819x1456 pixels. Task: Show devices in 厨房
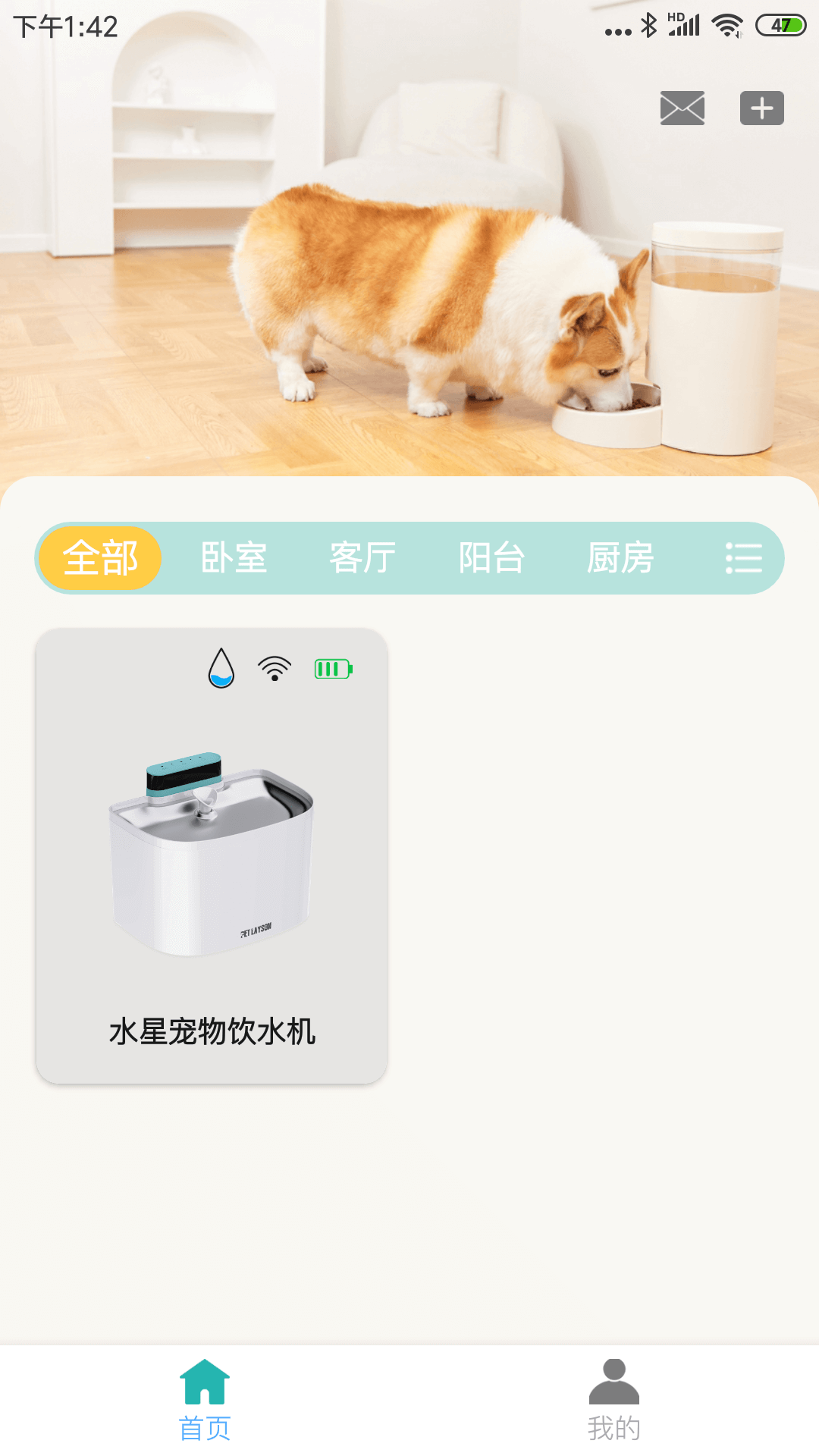(620, 558)
